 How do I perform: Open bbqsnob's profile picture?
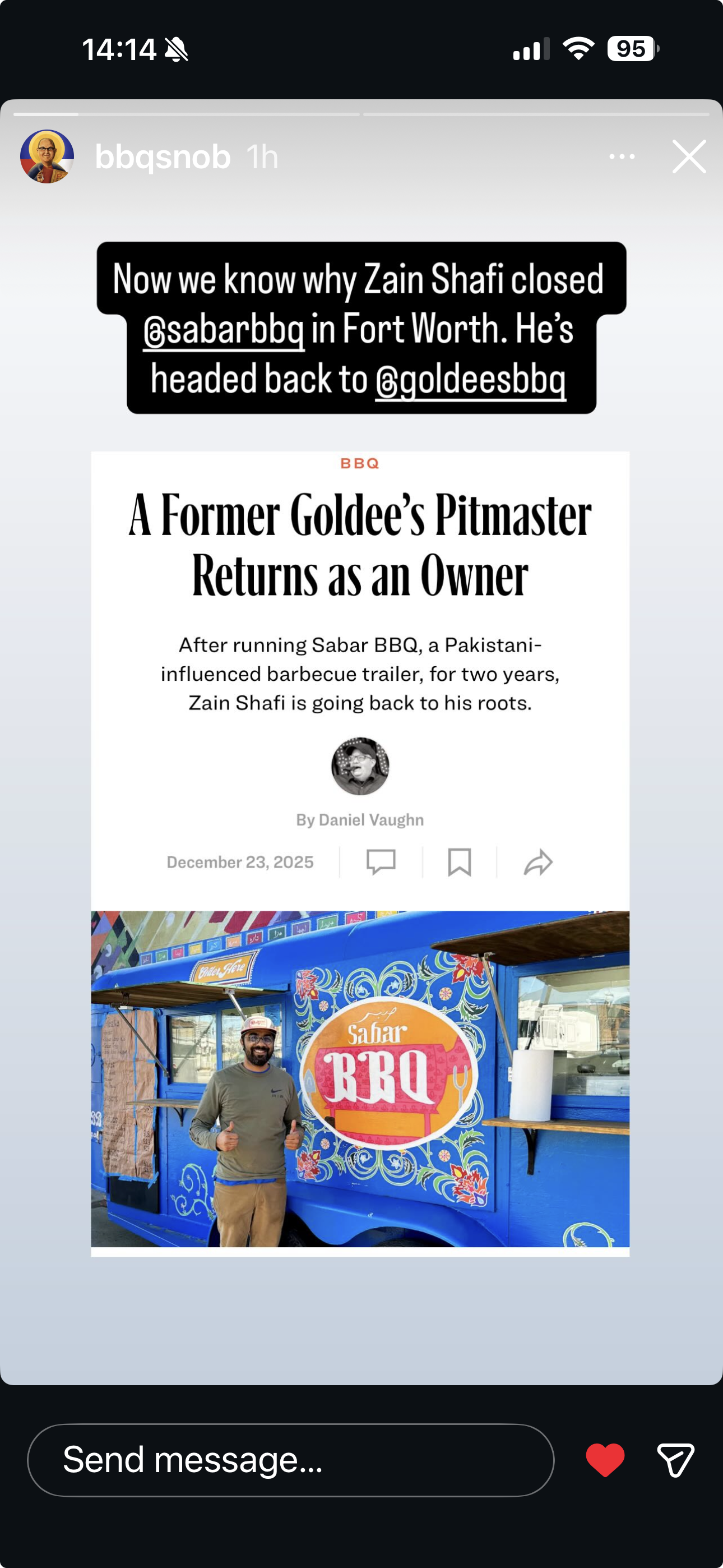(47, 156)
